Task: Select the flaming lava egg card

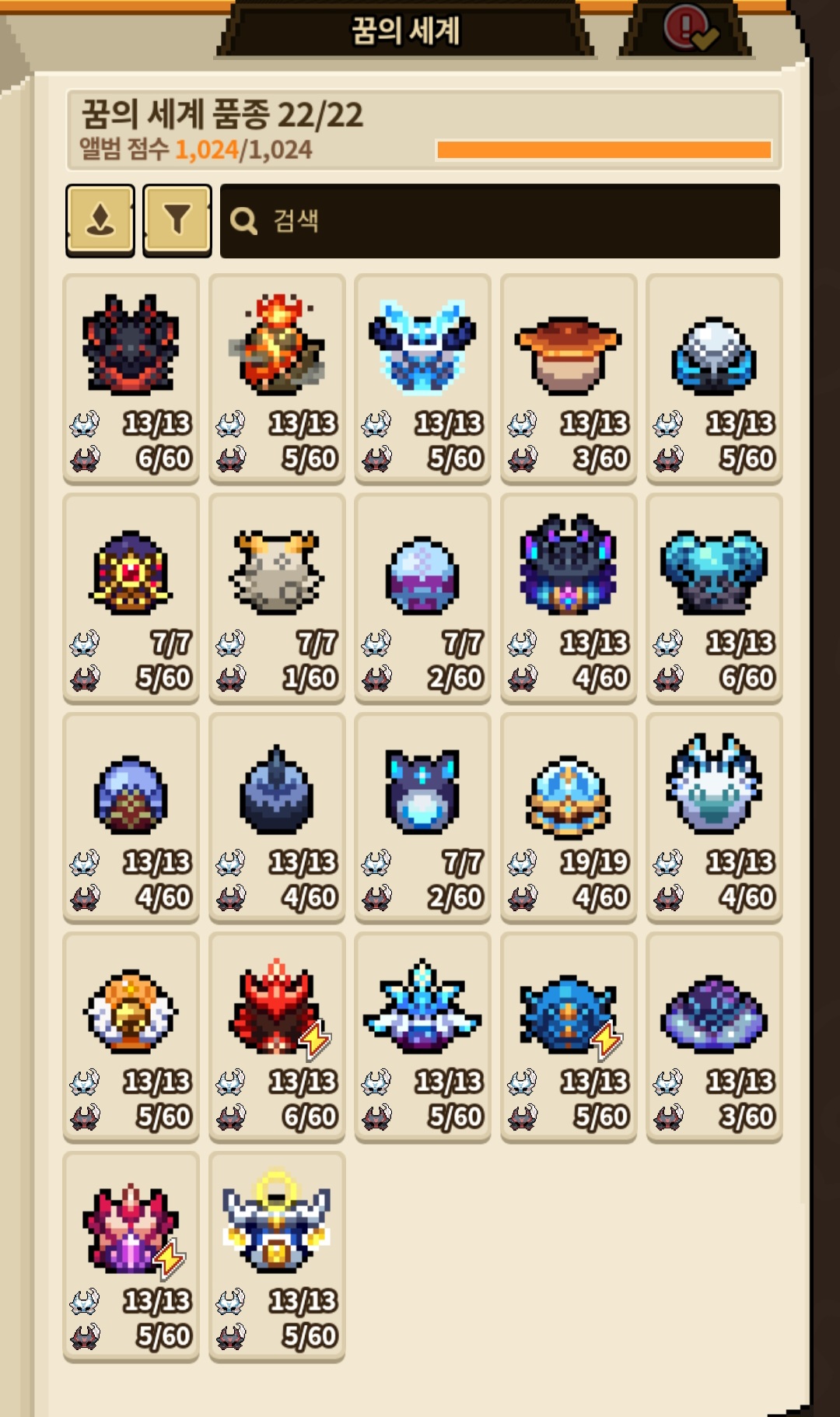Action: click(277, 378)
